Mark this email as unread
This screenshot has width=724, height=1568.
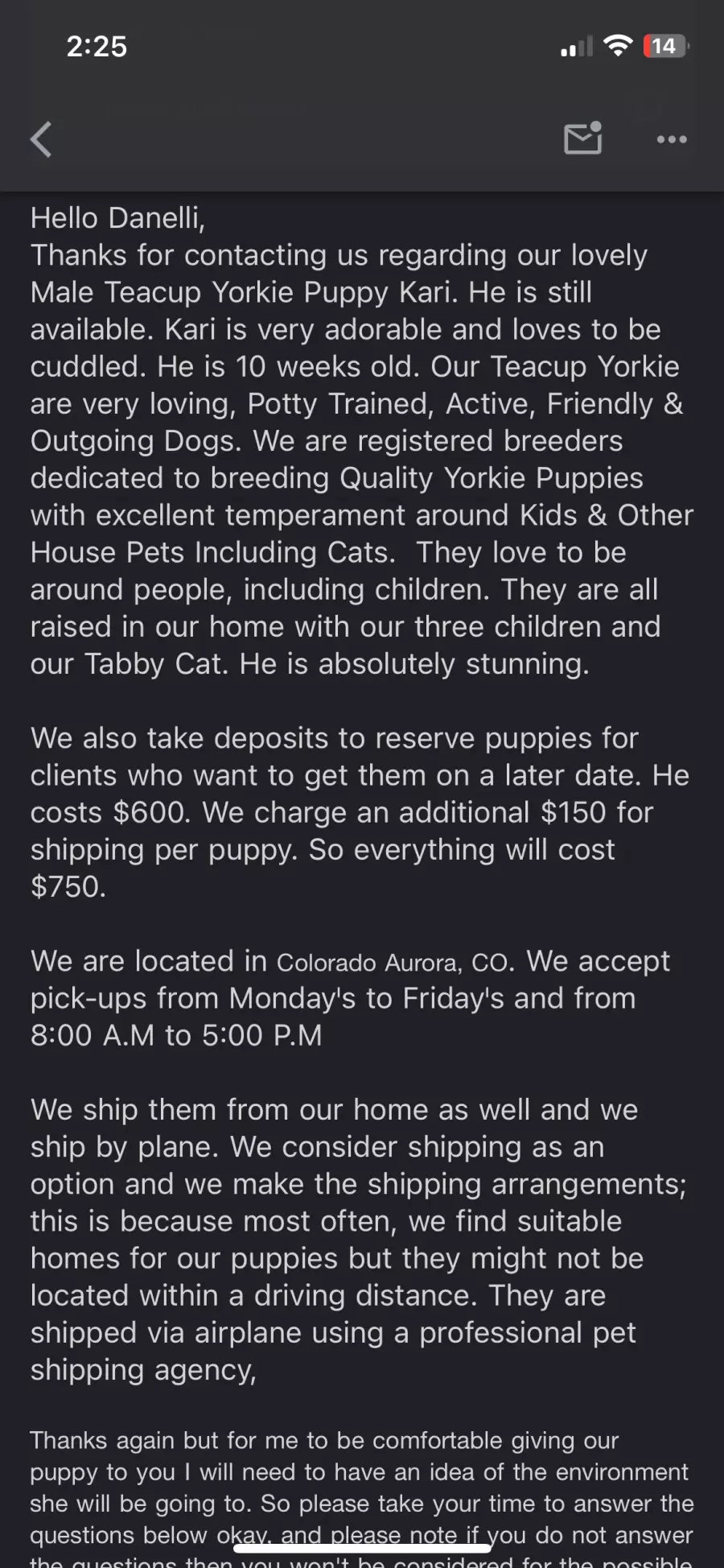(583, 138)
